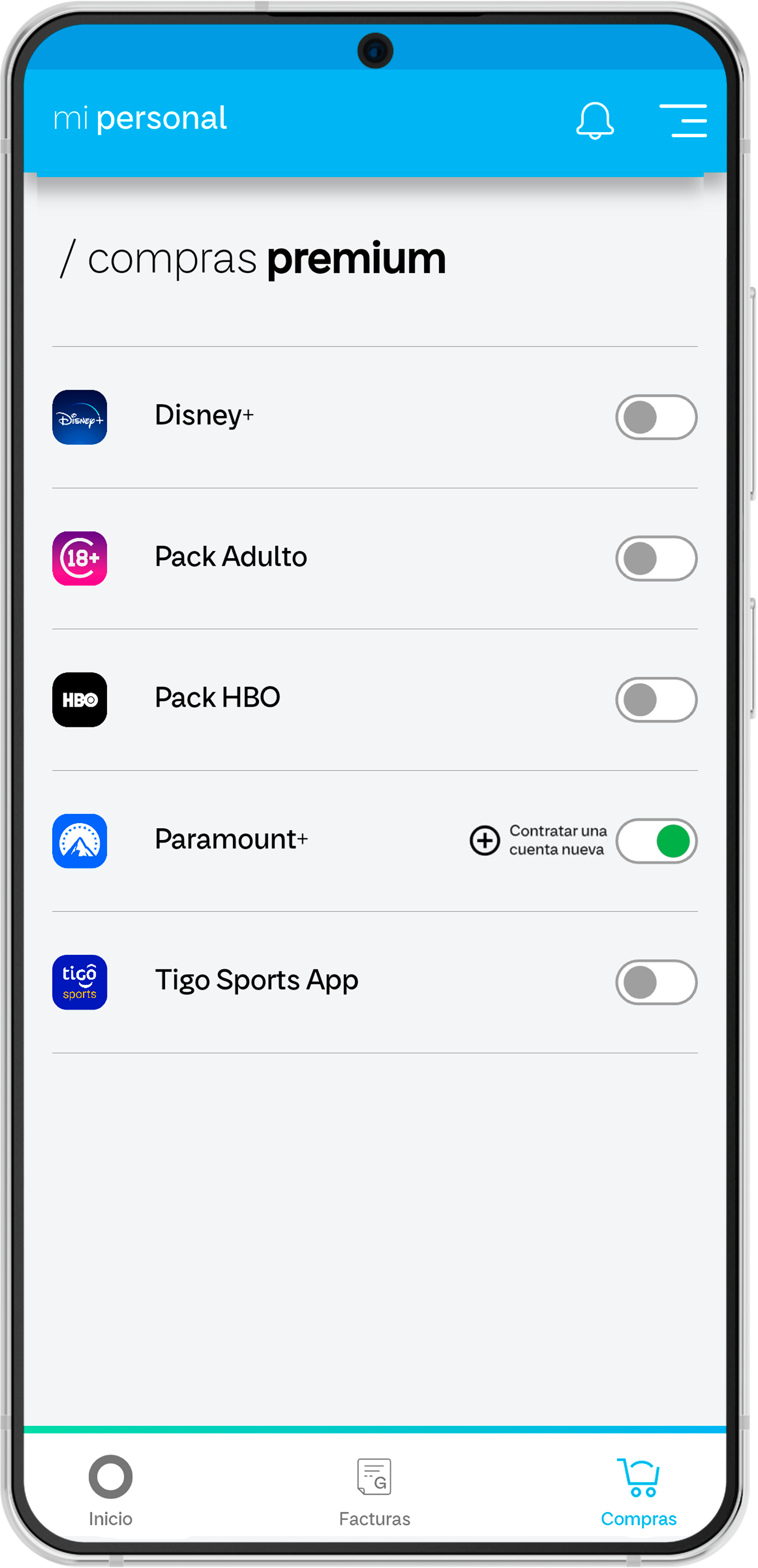The height and width of the screenshot is (1568, 758).
Task: Switch on Tigo Sports App
Action: coord(656,982)
